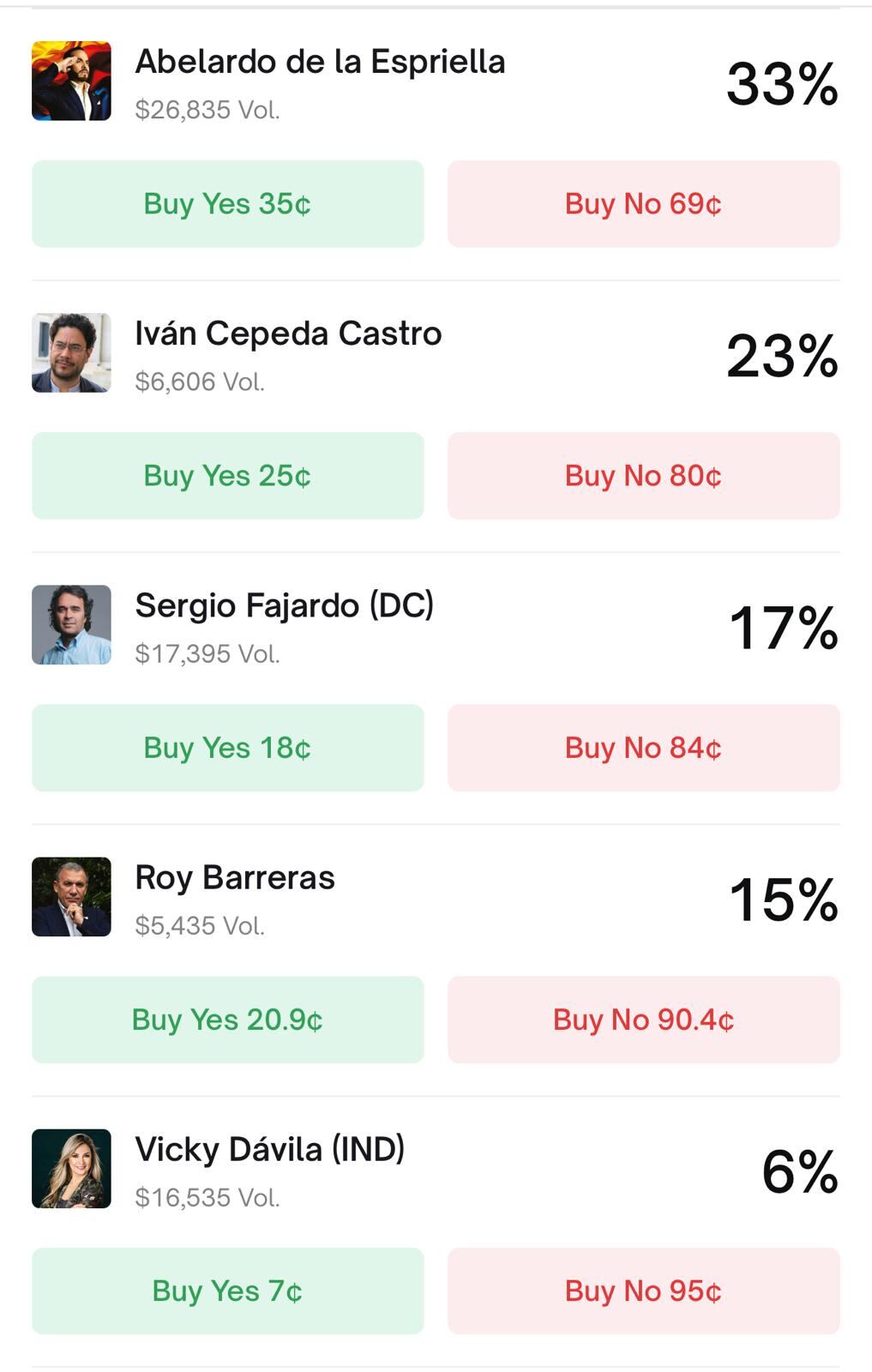Click Buy Yes 18¢ for Sergio Fajardo

coord(227,748)
